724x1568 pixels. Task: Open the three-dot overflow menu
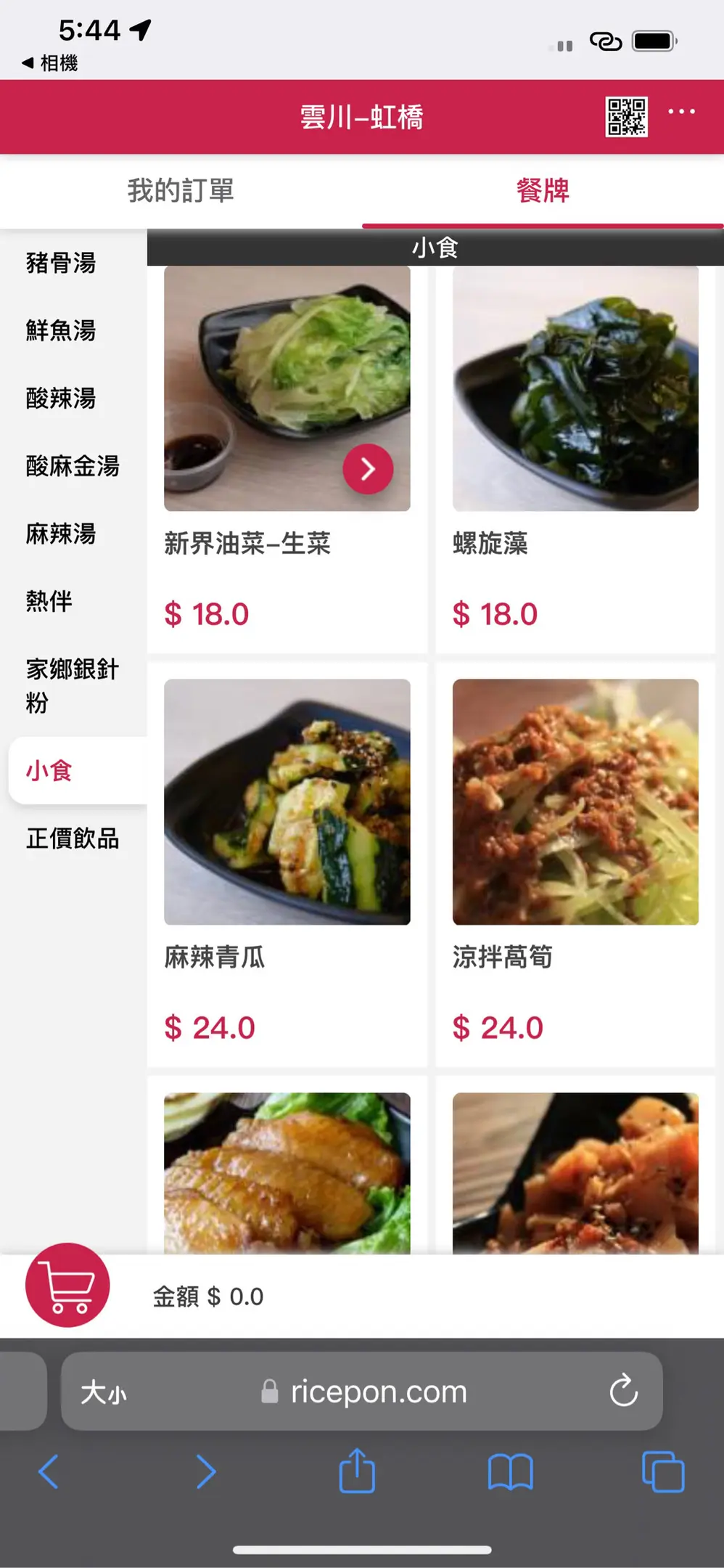pyautogui.click(x=681, y=112)
